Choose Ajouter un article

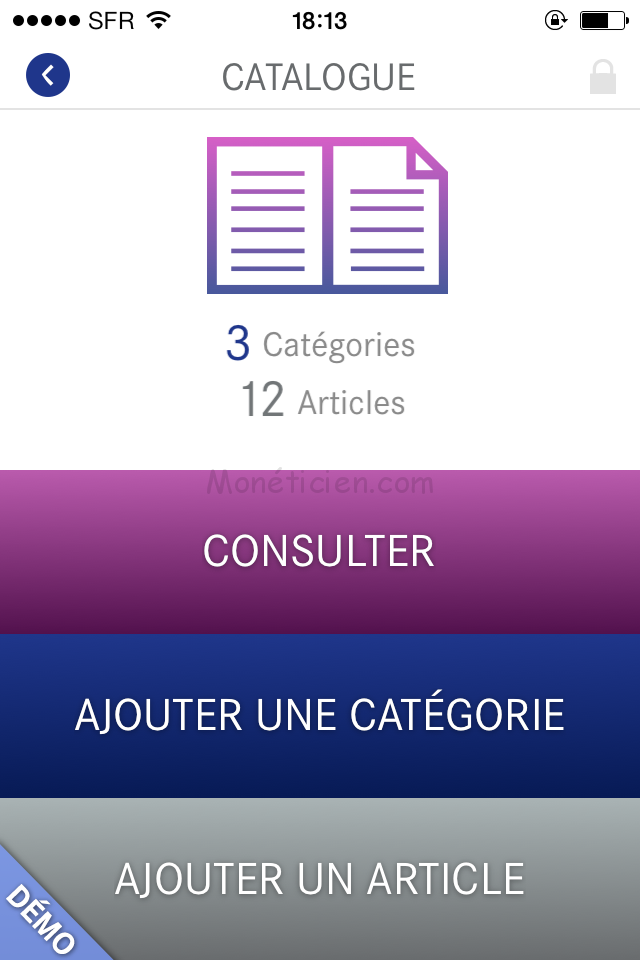[x=320, y=879]
